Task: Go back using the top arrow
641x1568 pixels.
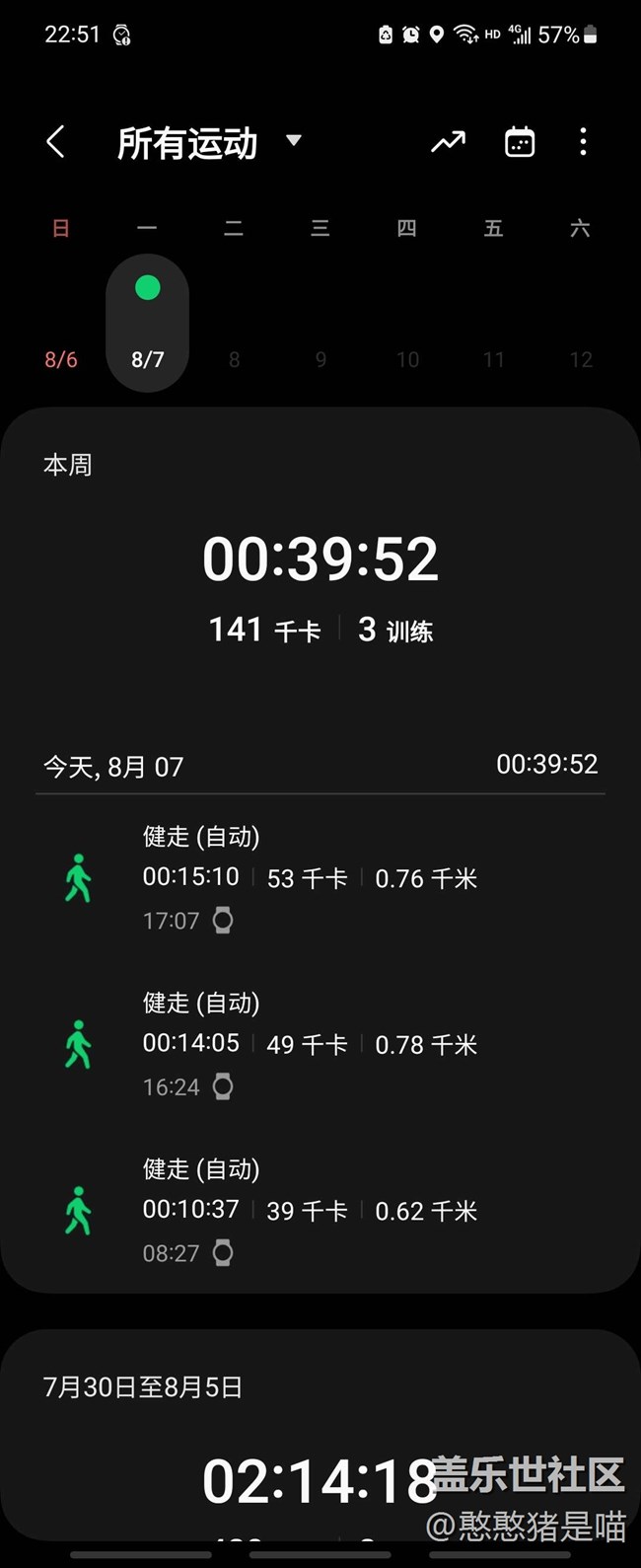Action: pyautogui.click(x=56, y=142)
